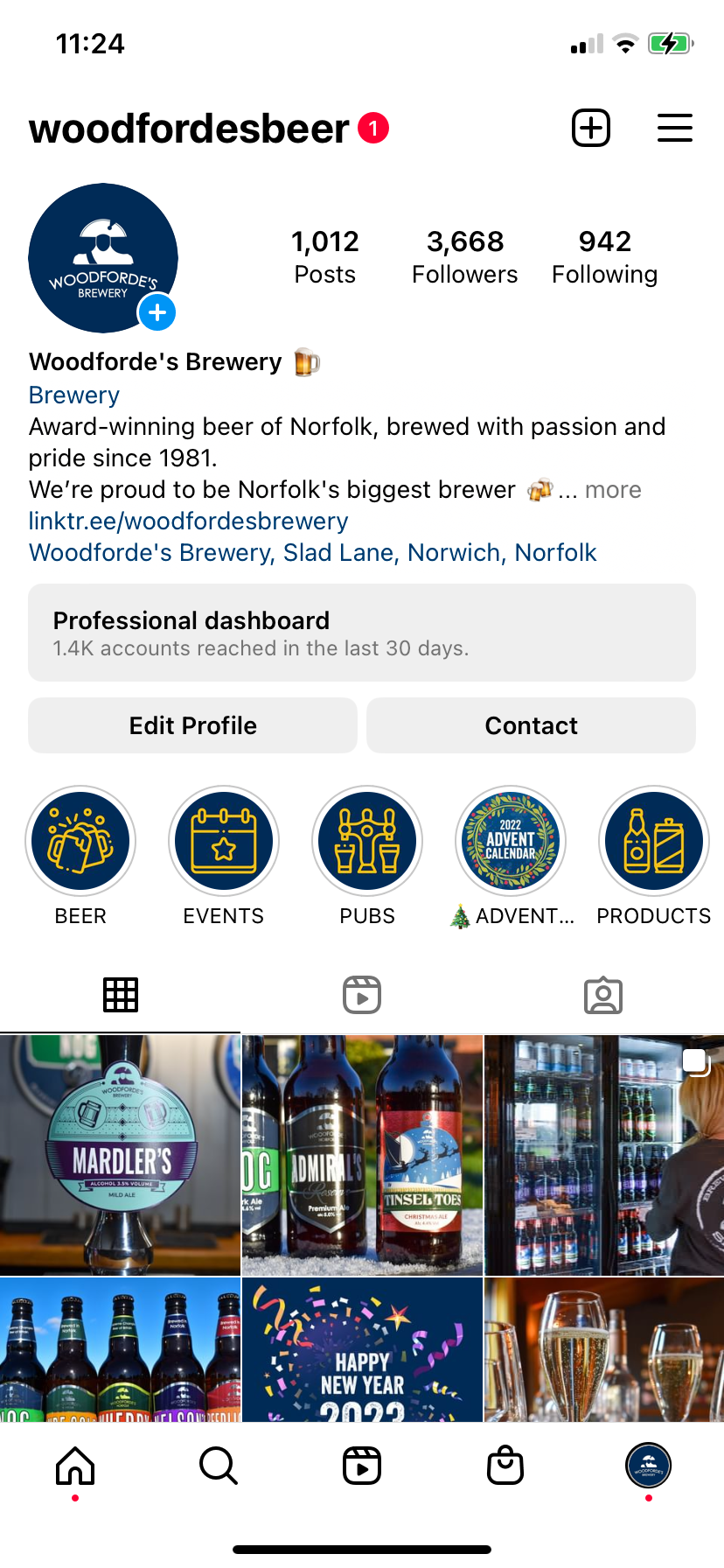724x1568 pixels.
Task: Add a story via profile picture plus
Action: (x=157, y=312)
